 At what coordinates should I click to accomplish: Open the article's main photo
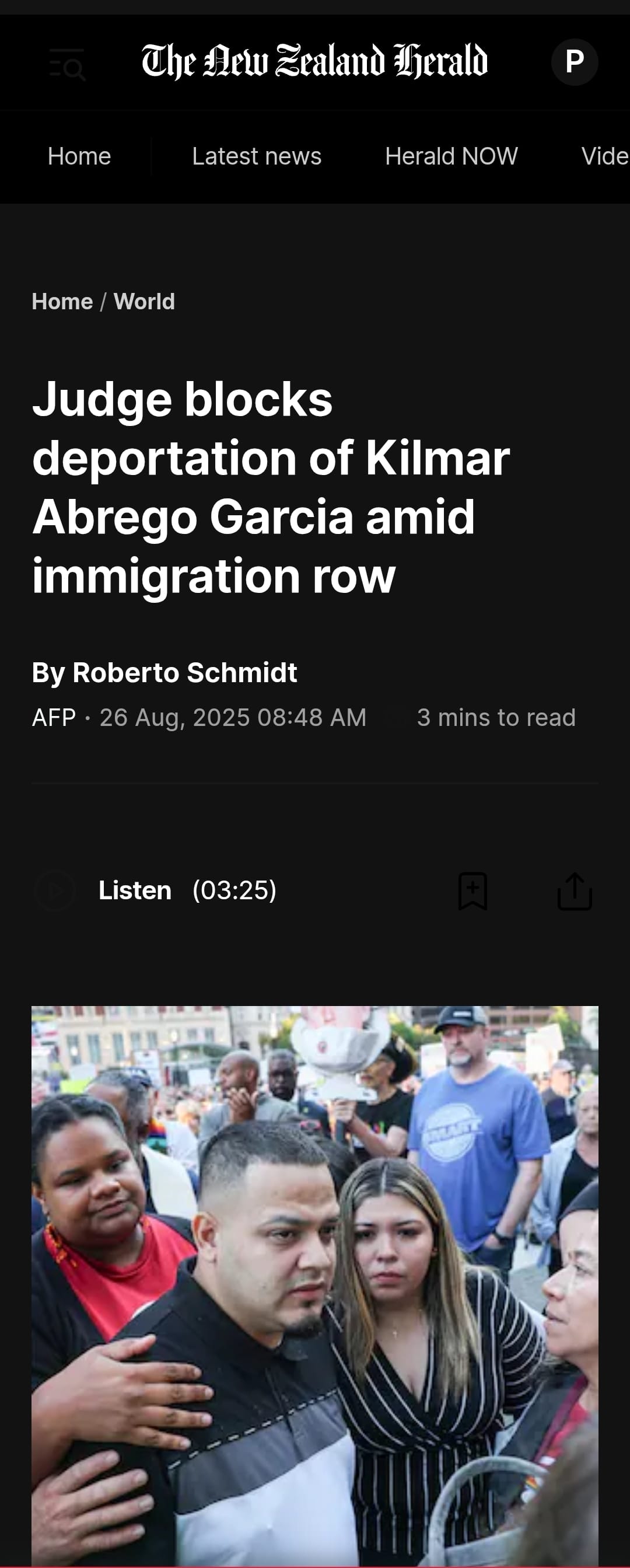(314, 1284)
